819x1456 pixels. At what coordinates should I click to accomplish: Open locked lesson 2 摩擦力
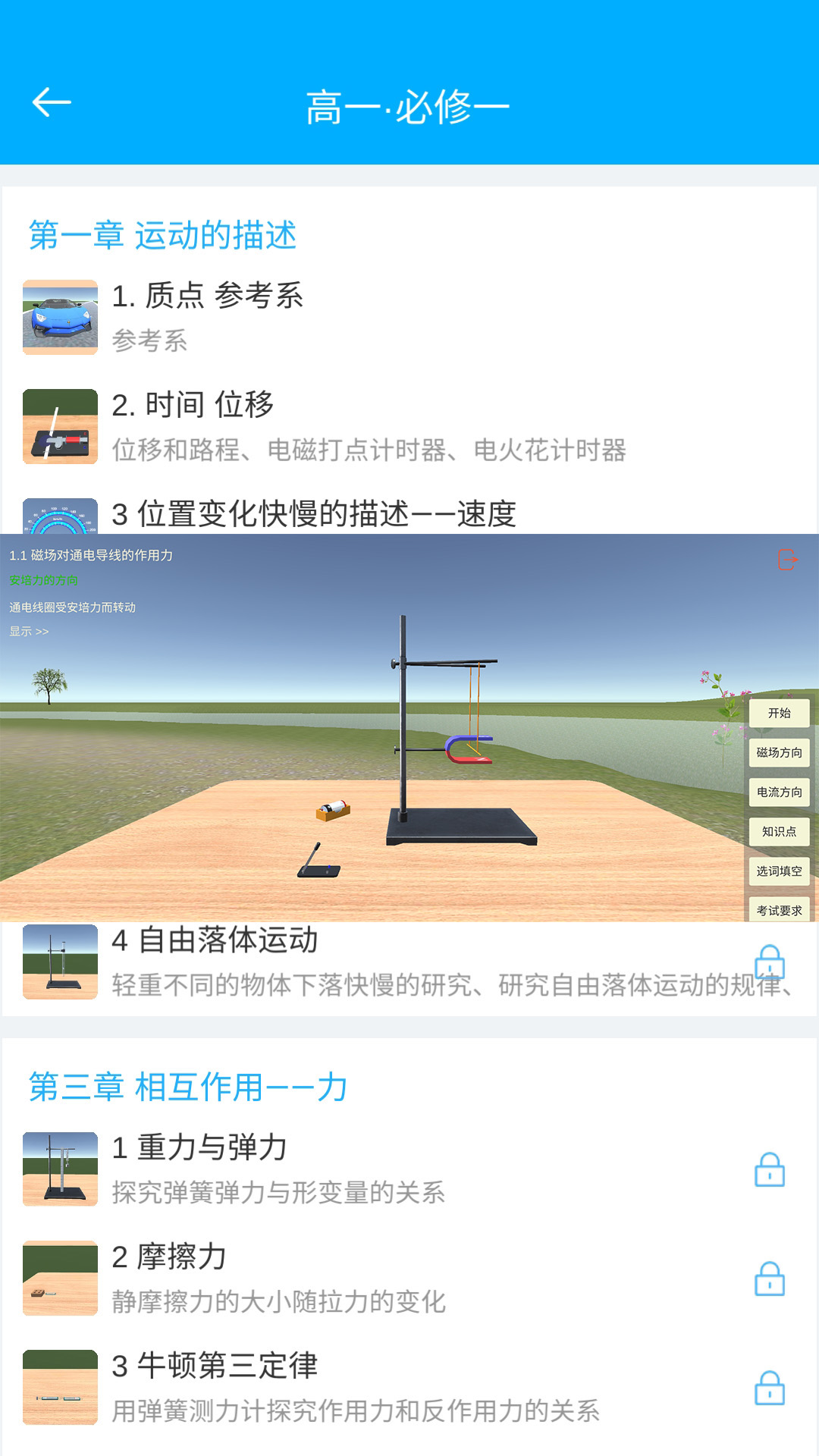point(409,1279)
